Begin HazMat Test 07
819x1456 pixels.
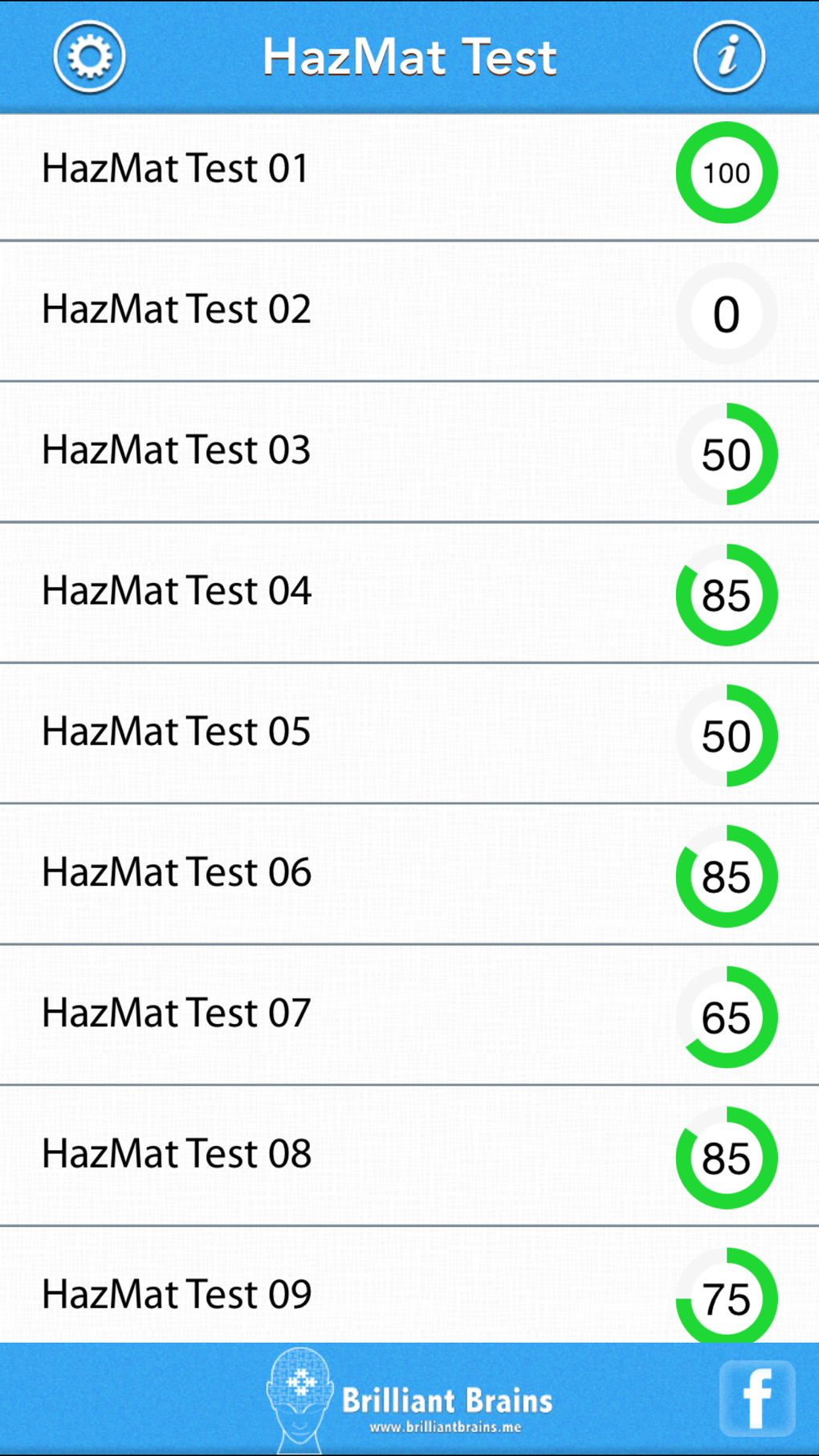[176, 1013]
